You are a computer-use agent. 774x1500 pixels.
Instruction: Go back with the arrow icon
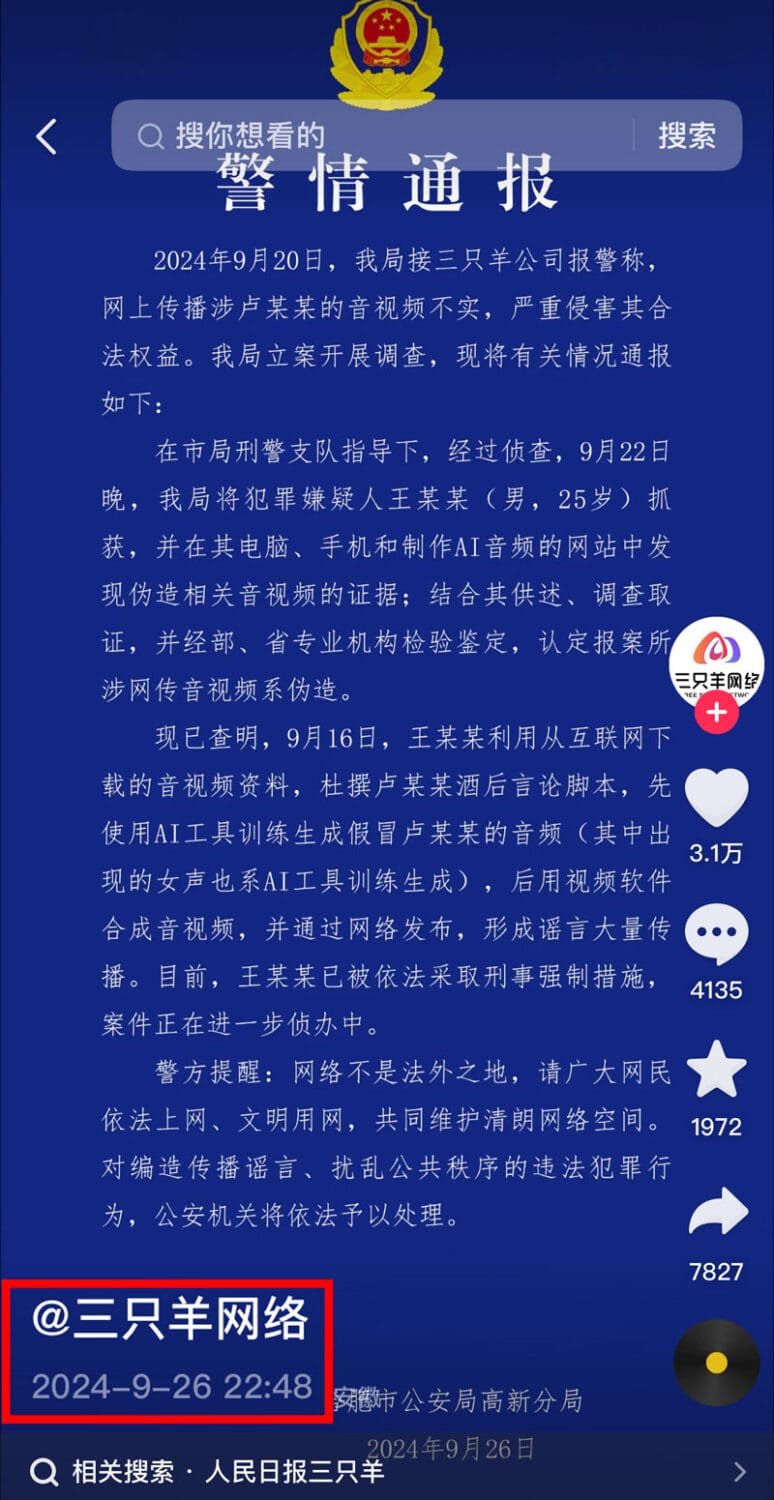click(x=46, y=137)
